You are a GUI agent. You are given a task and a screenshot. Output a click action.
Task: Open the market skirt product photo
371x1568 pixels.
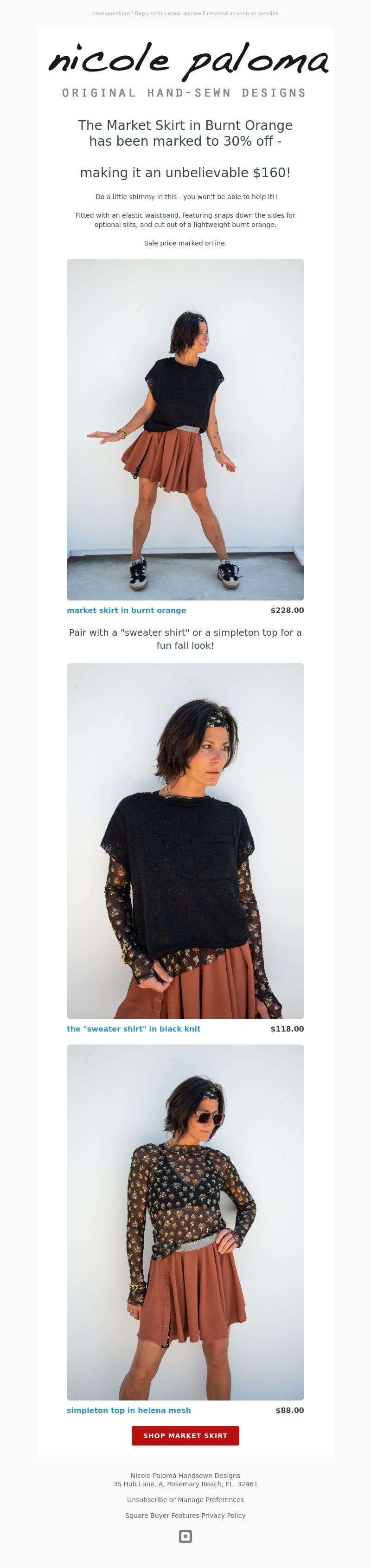click(185, 429)
